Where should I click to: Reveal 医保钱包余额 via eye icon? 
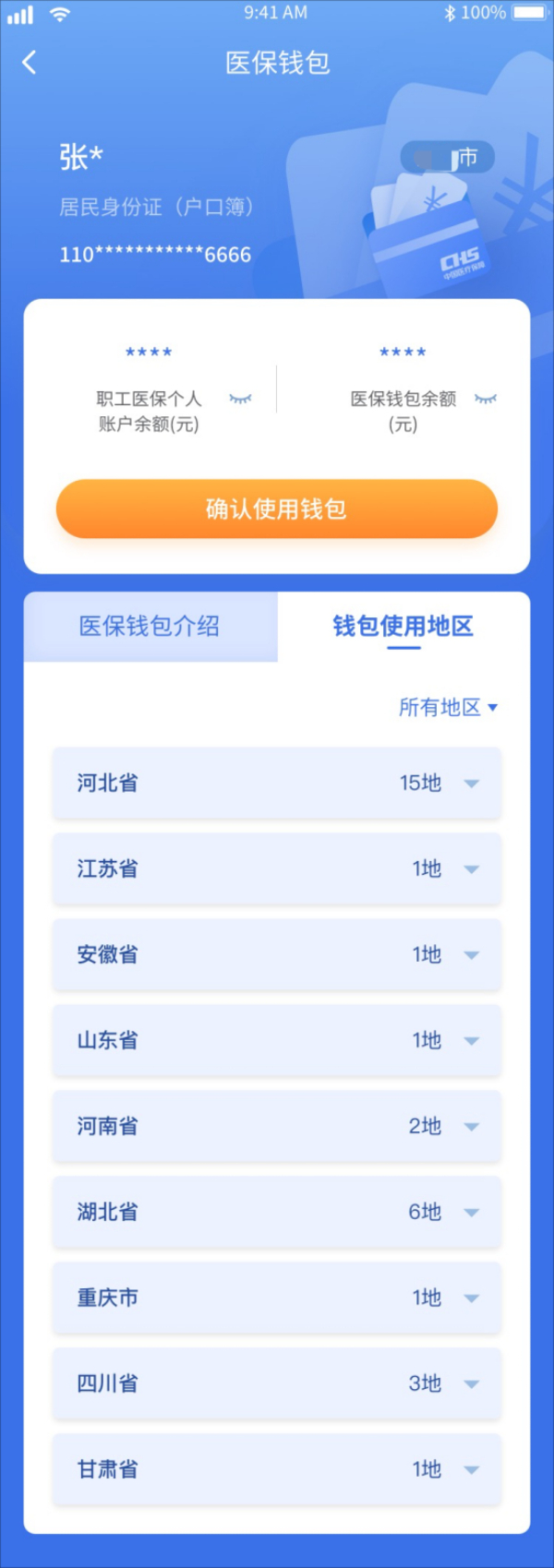coord(486,399)
